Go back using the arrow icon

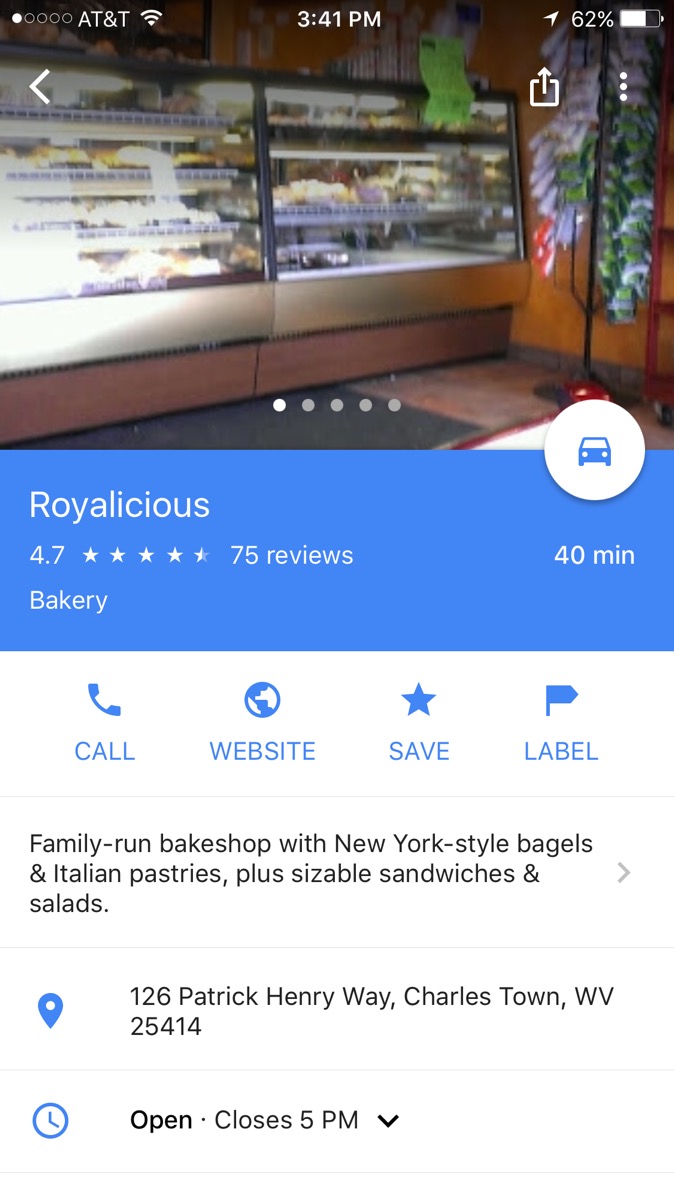tap(40, 87)
